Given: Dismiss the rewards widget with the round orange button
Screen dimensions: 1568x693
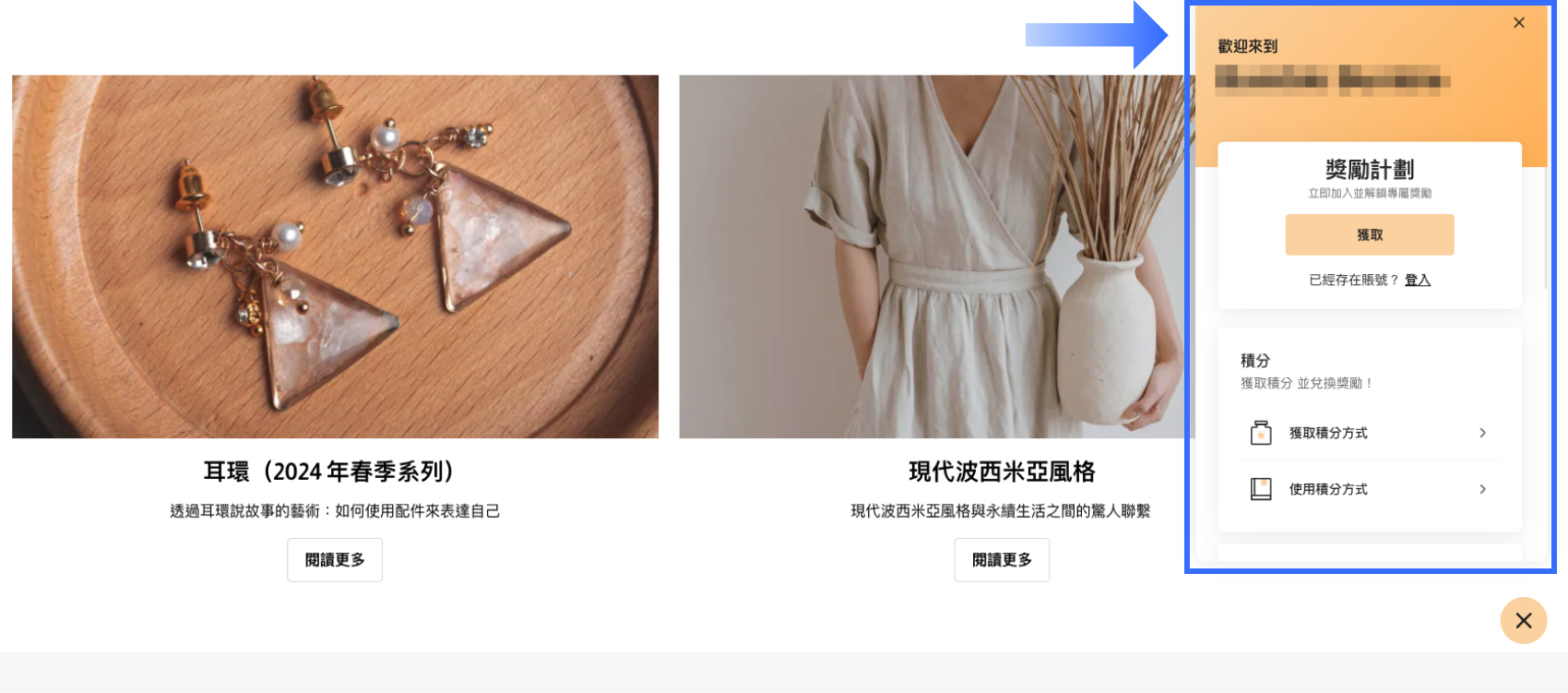Looking at the screenshot, I should click(x=1523, y=620).
